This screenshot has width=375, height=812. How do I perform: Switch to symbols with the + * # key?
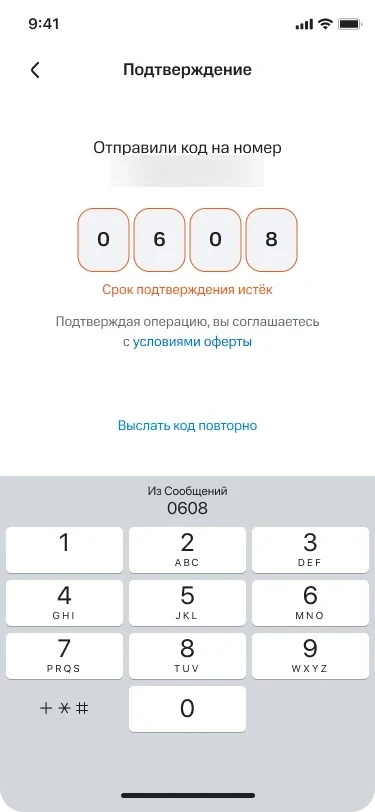point(64,709)
